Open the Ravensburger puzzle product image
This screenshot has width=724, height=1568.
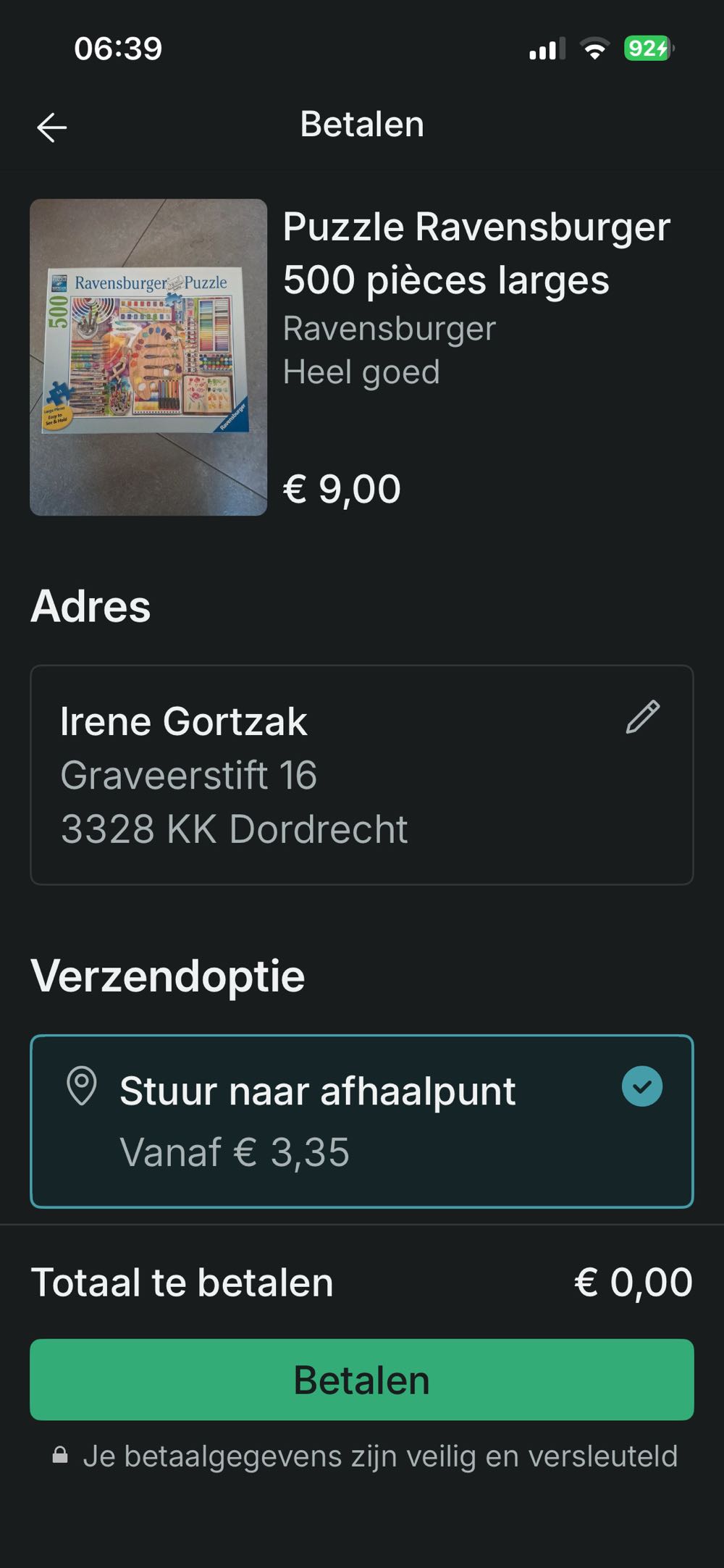pyautogui.click(x=148, y=357)
